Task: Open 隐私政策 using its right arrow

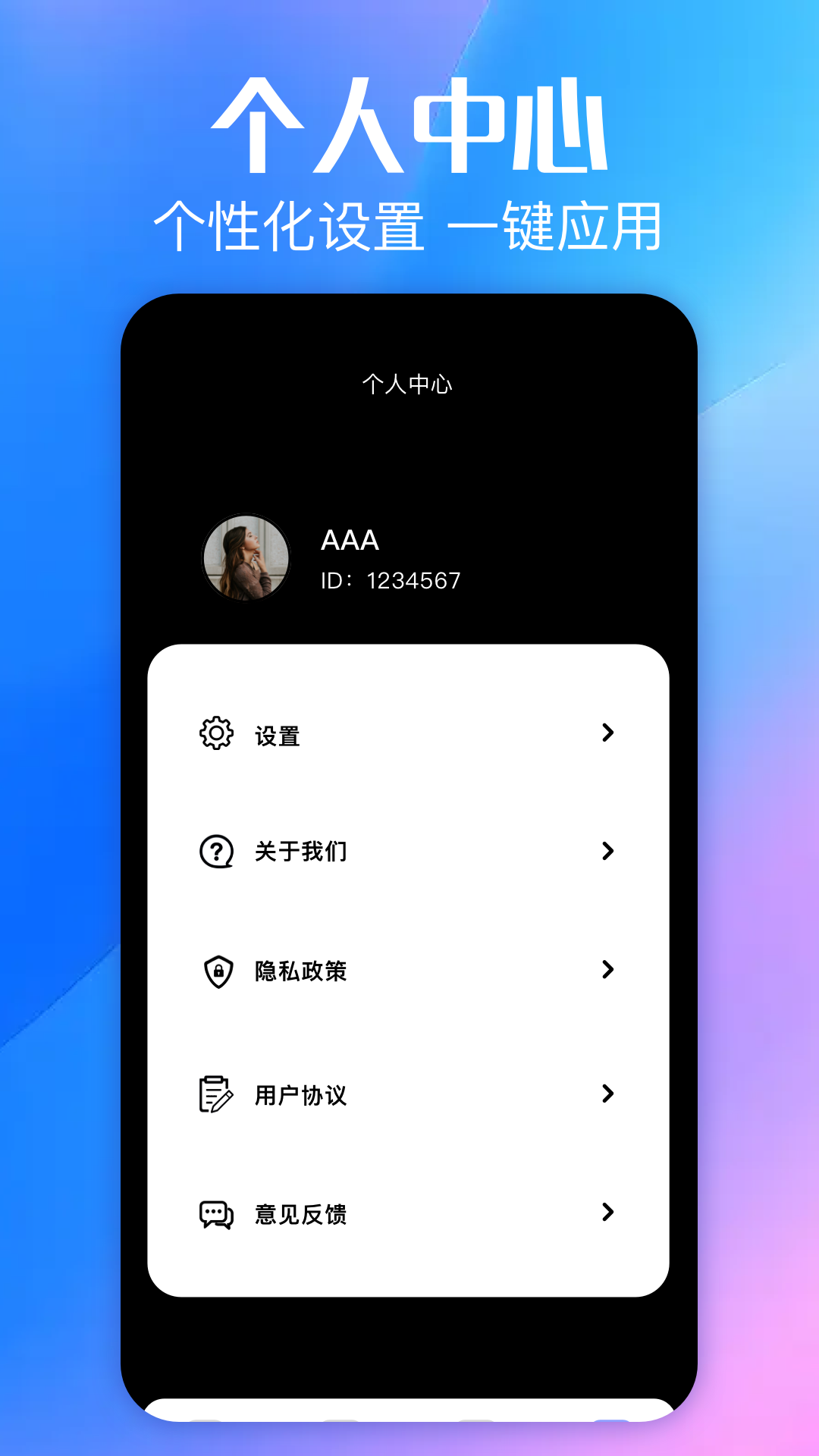Action: tap(607, 970)
